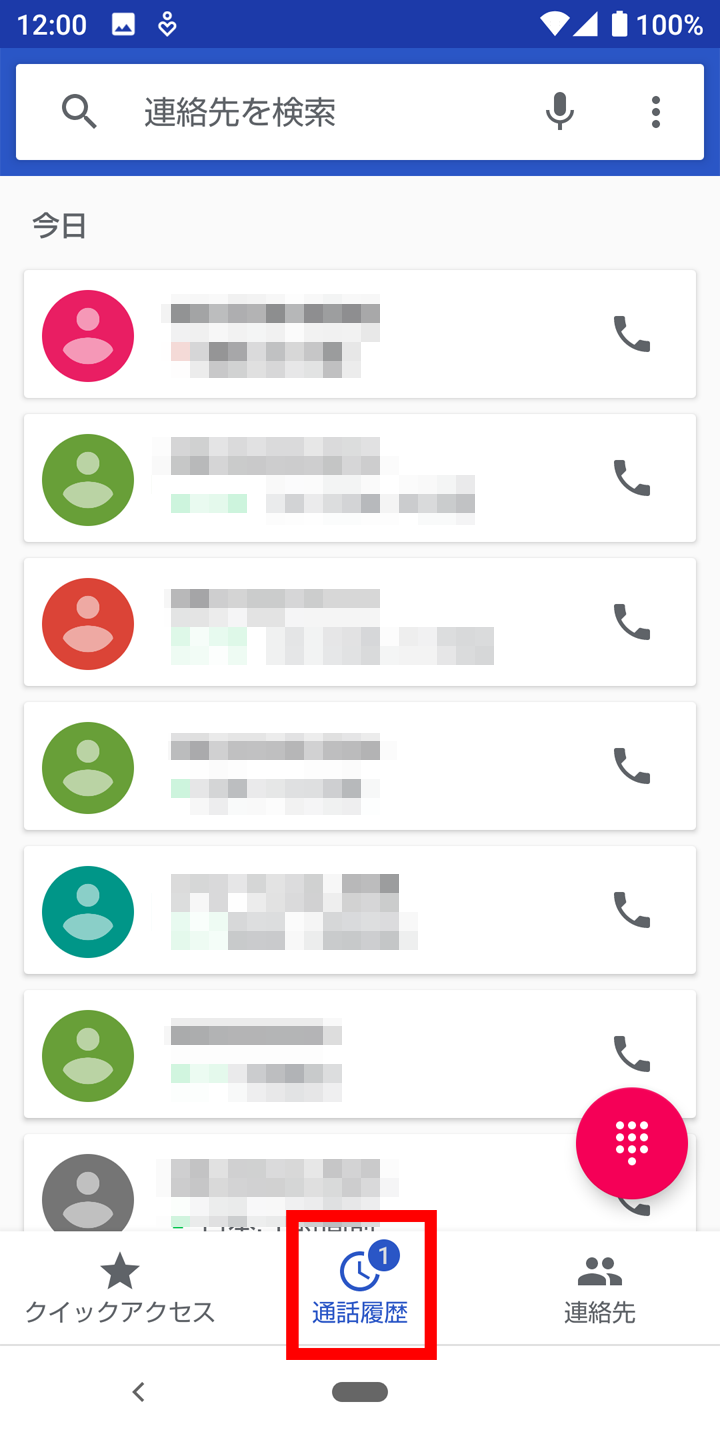Image resolution: width=720 pixels, height=1440 pixels.
Task: Switch to the 連絡先 tab
Action: pyautogui.click(x=600, y=1288)
